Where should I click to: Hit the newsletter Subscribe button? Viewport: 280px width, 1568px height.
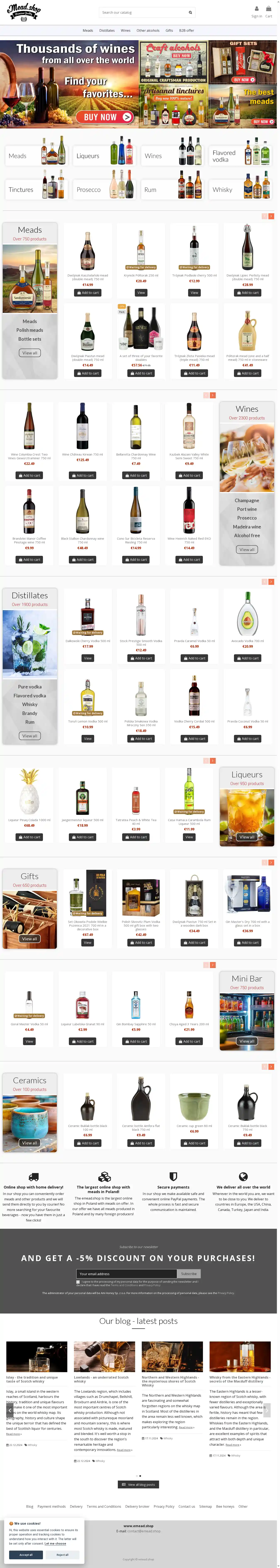tap(189, 1273)
